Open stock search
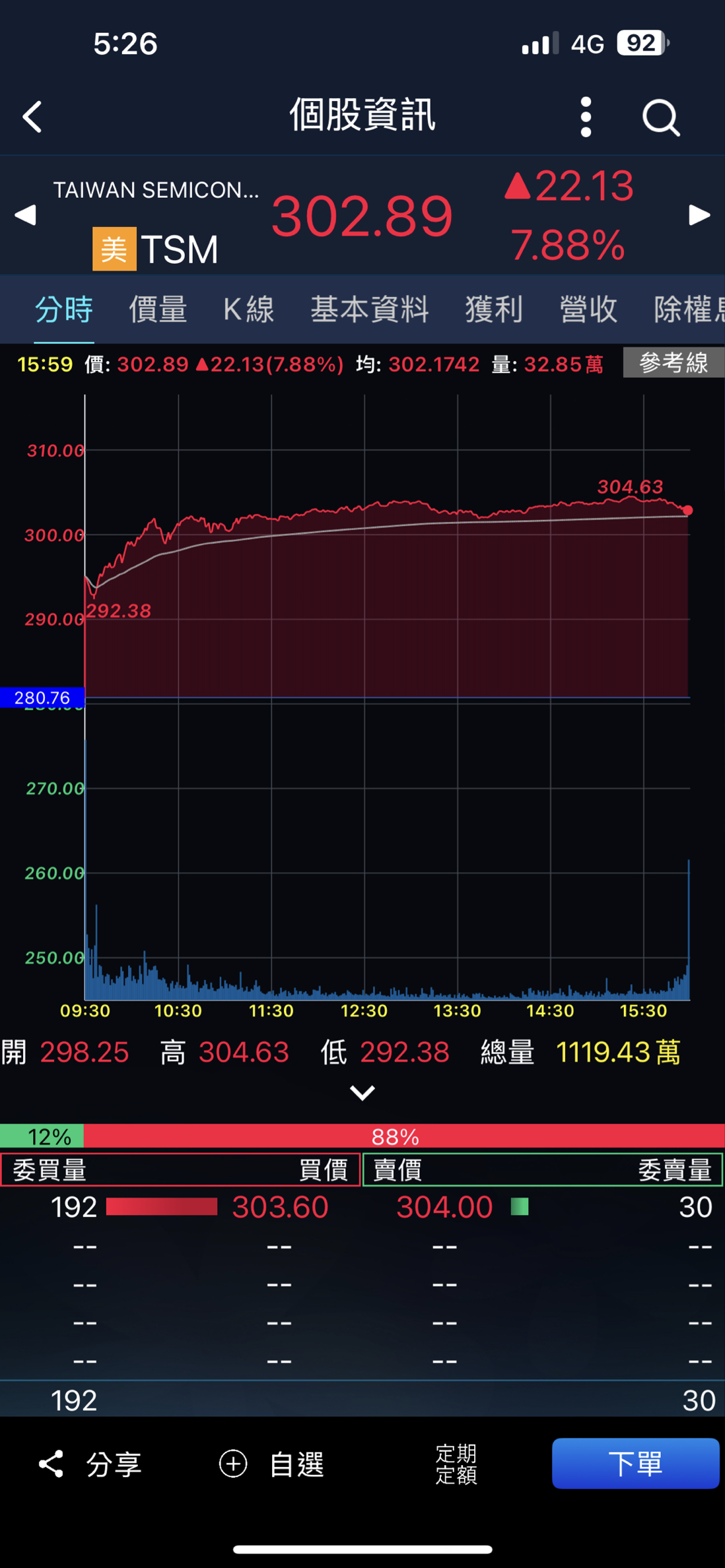Viewport: 725px width, 1568px height. [660, 117]
